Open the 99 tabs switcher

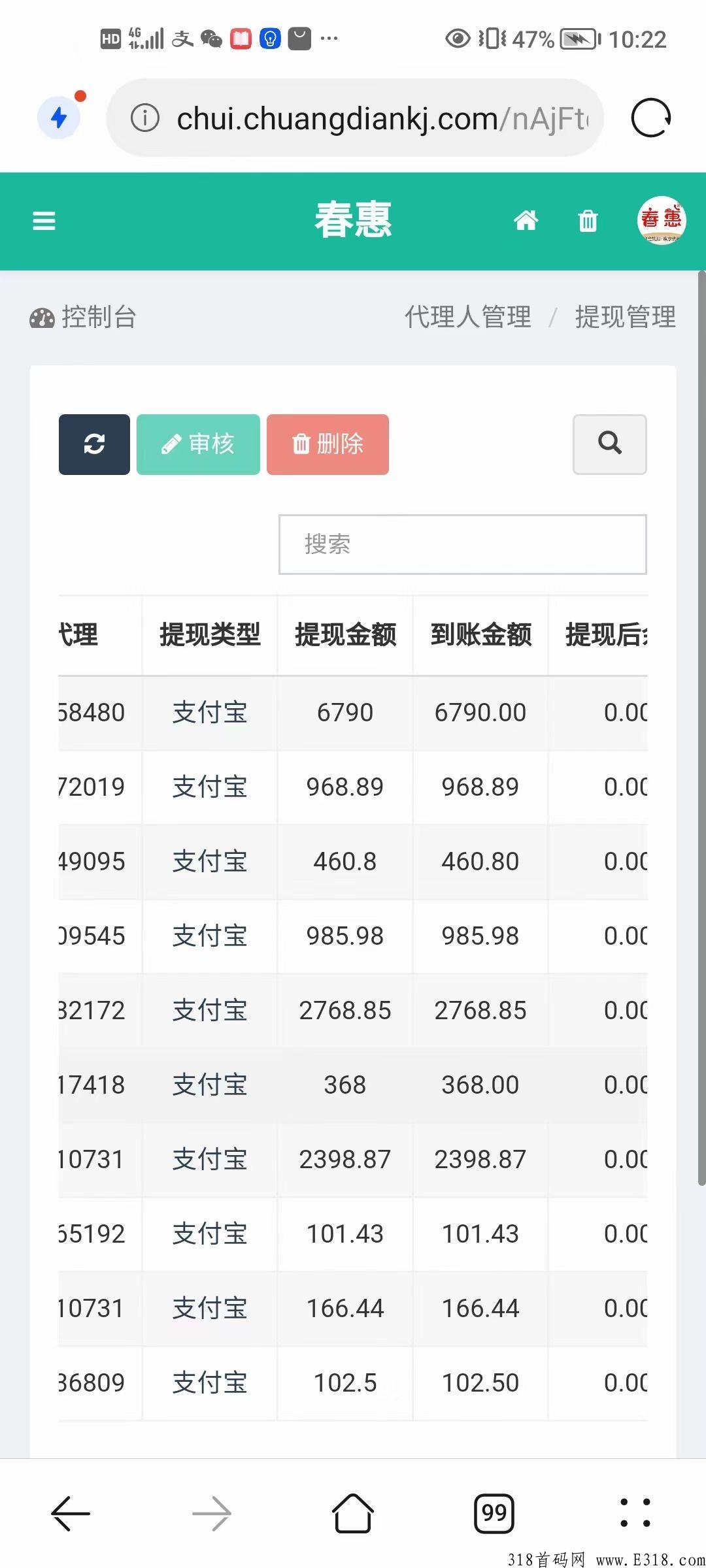coord(494,1513)
